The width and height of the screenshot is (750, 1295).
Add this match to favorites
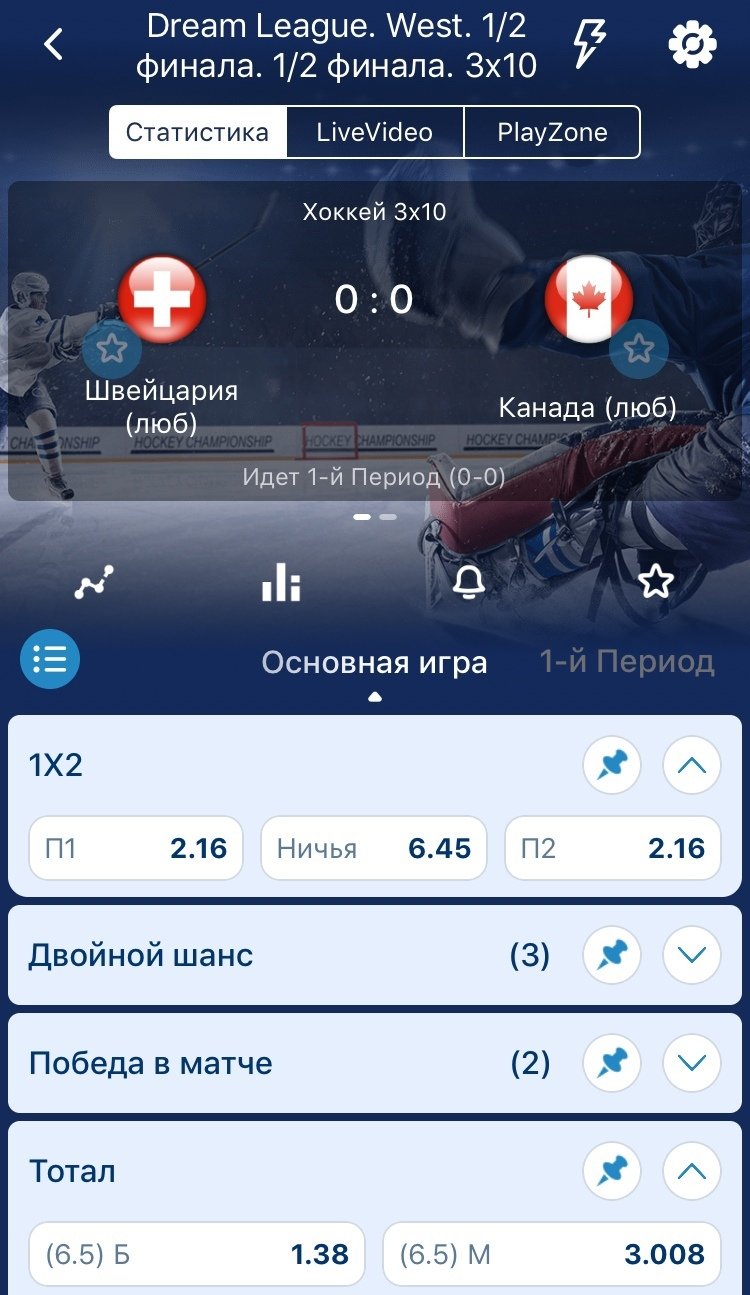pos(656,582)
